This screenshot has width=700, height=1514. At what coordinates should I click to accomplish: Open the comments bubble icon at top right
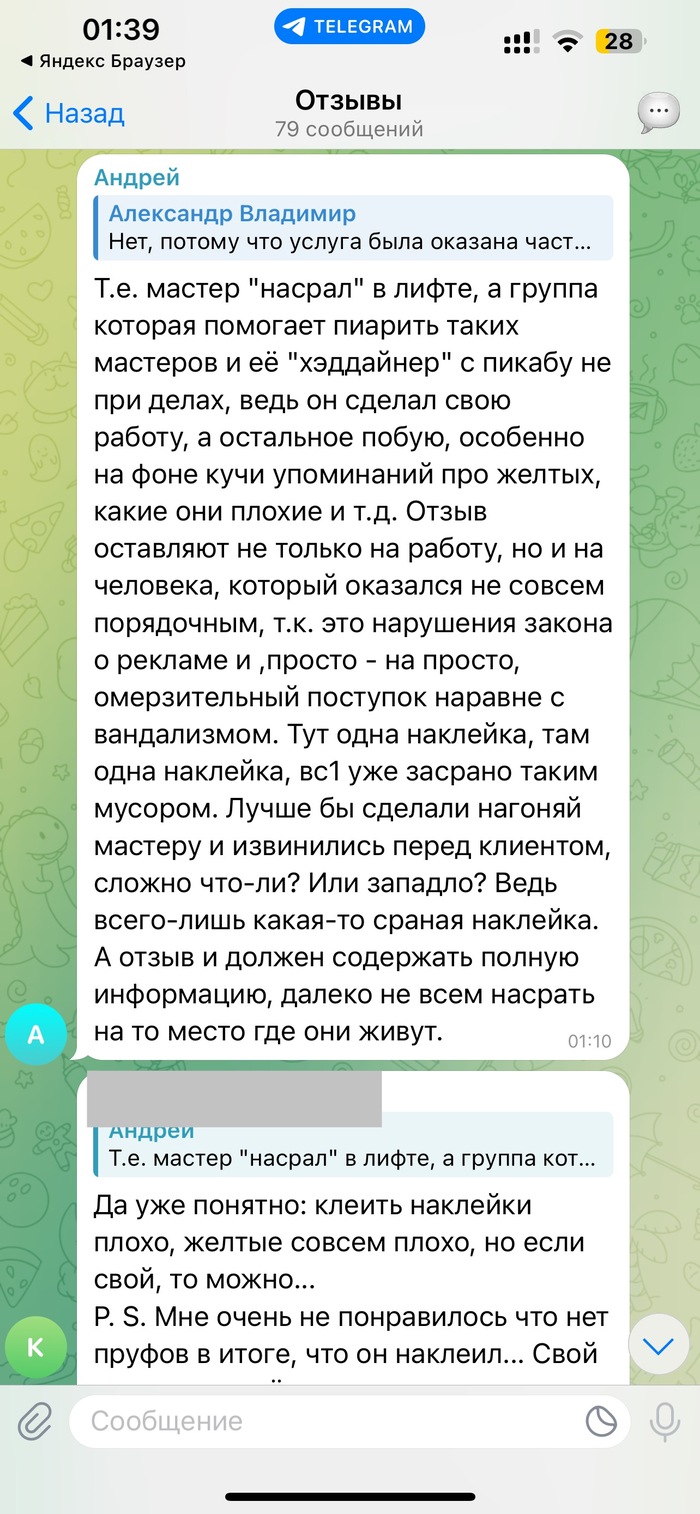(659, 113)
